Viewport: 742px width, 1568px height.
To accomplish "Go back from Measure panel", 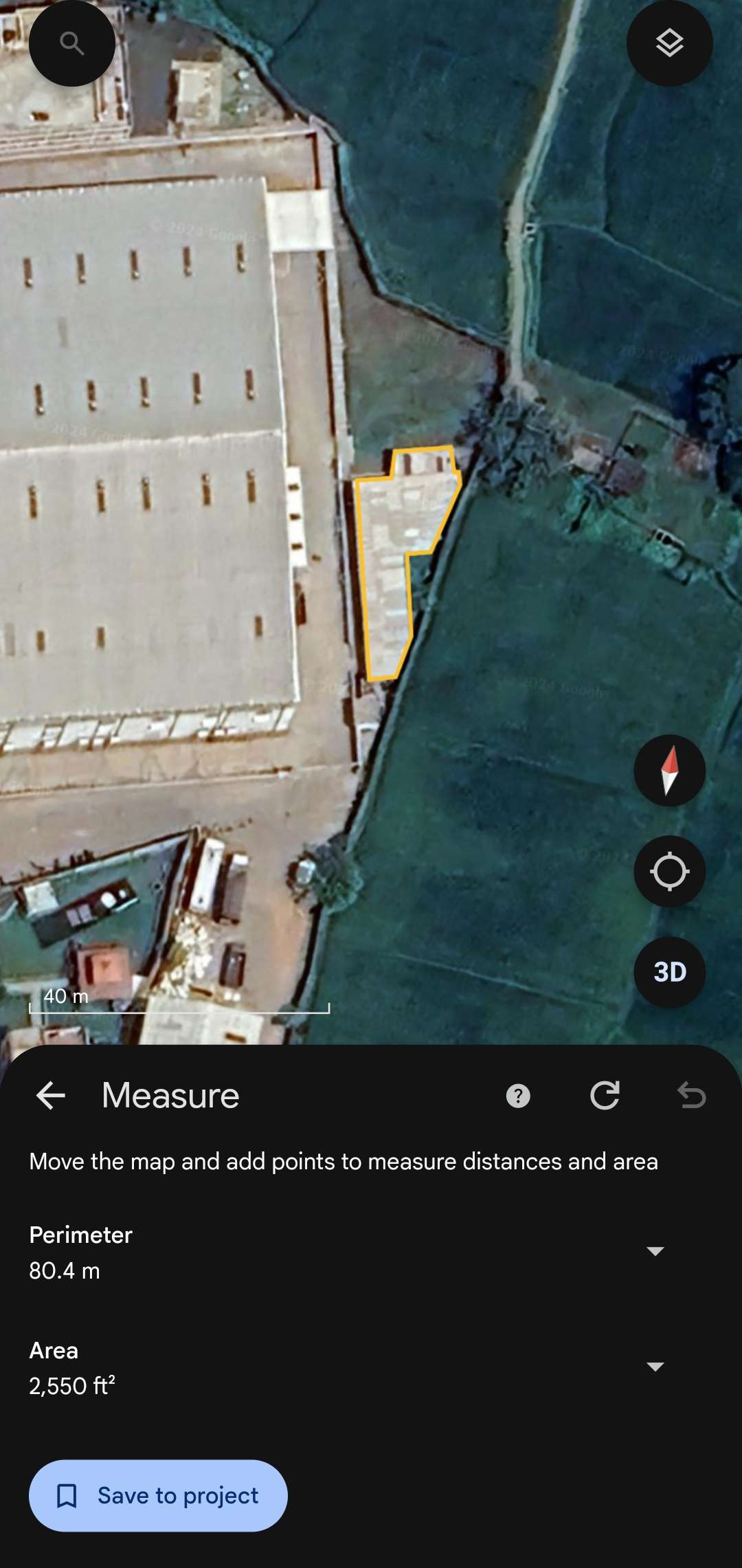I will click(51, 1095).
